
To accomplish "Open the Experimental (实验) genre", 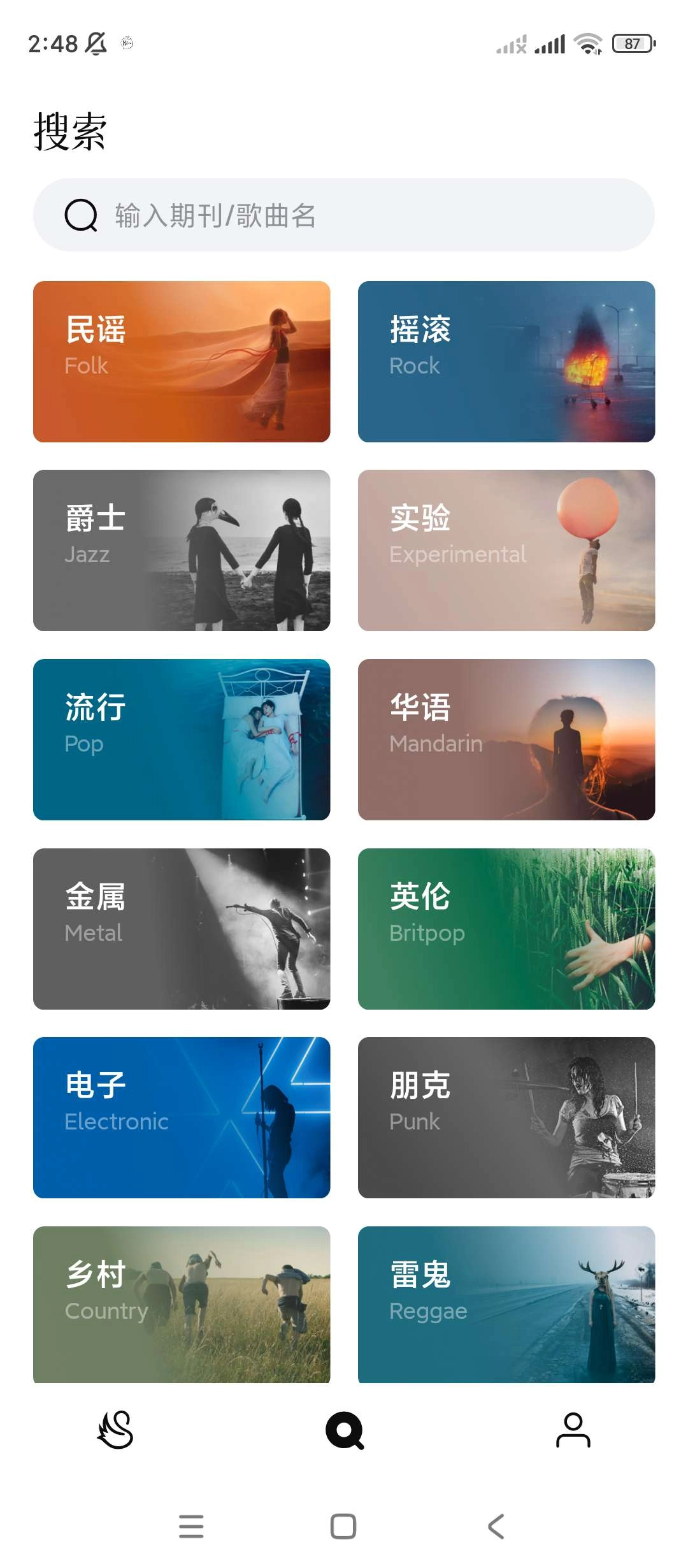I will point(506,551).
